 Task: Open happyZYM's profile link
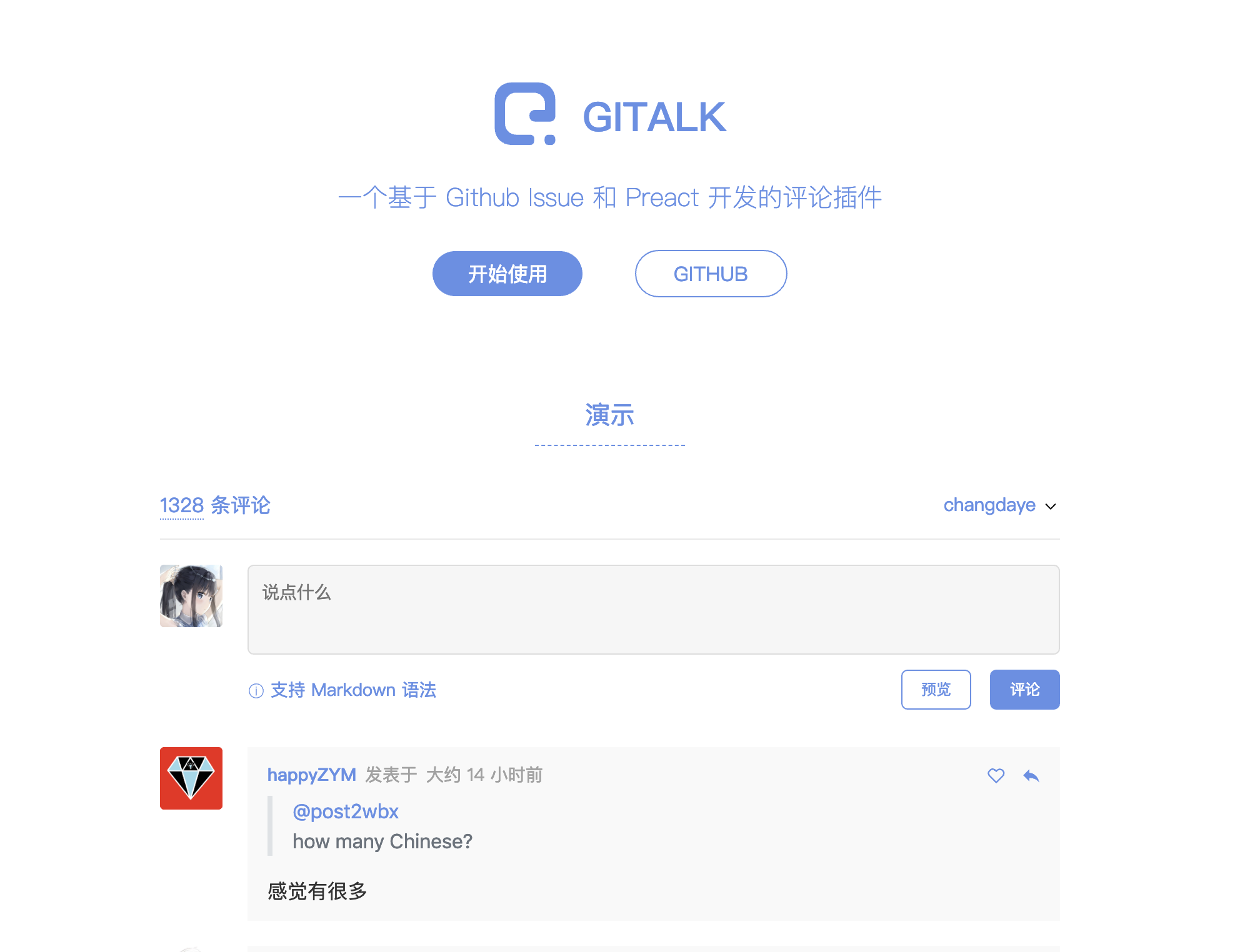click(311, 775)
